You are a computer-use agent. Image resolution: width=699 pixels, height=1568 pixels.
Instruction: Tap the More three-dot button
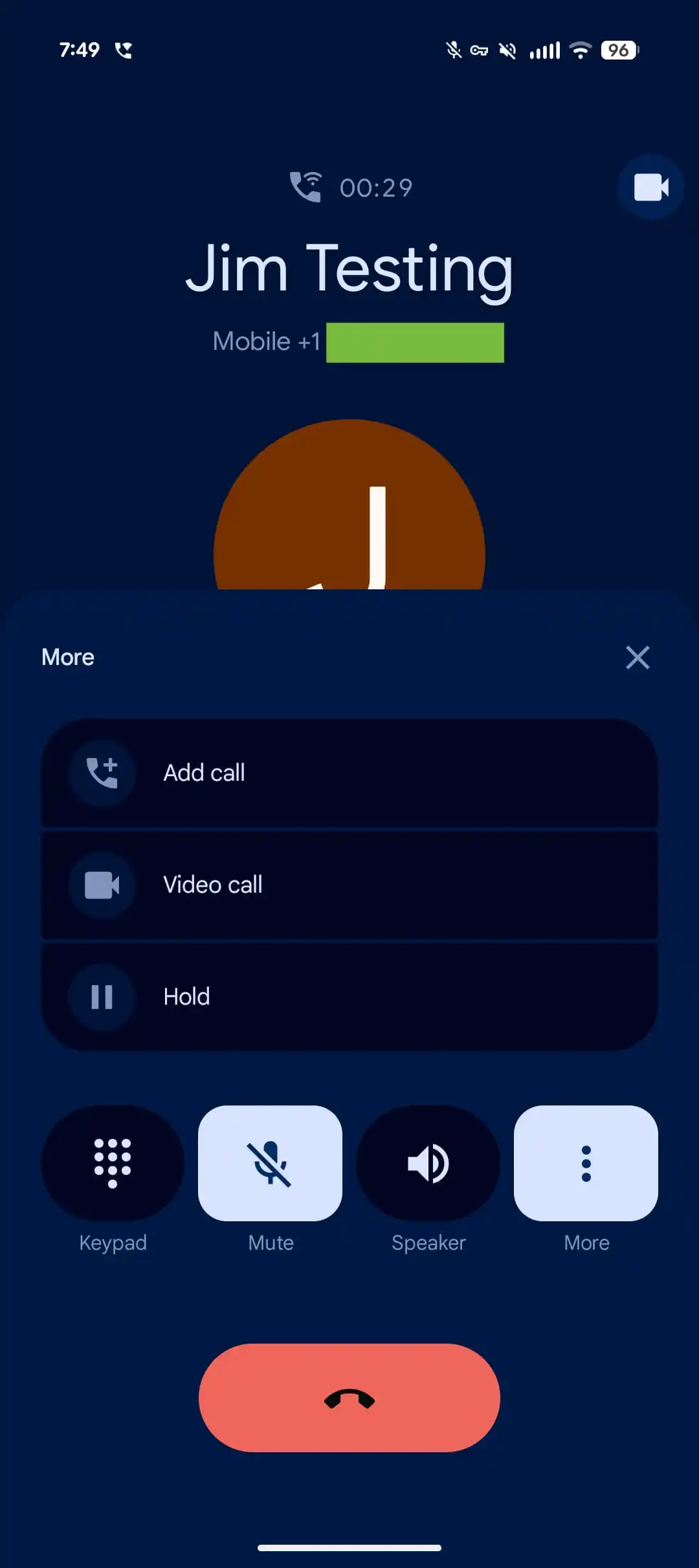[586, 1163]
